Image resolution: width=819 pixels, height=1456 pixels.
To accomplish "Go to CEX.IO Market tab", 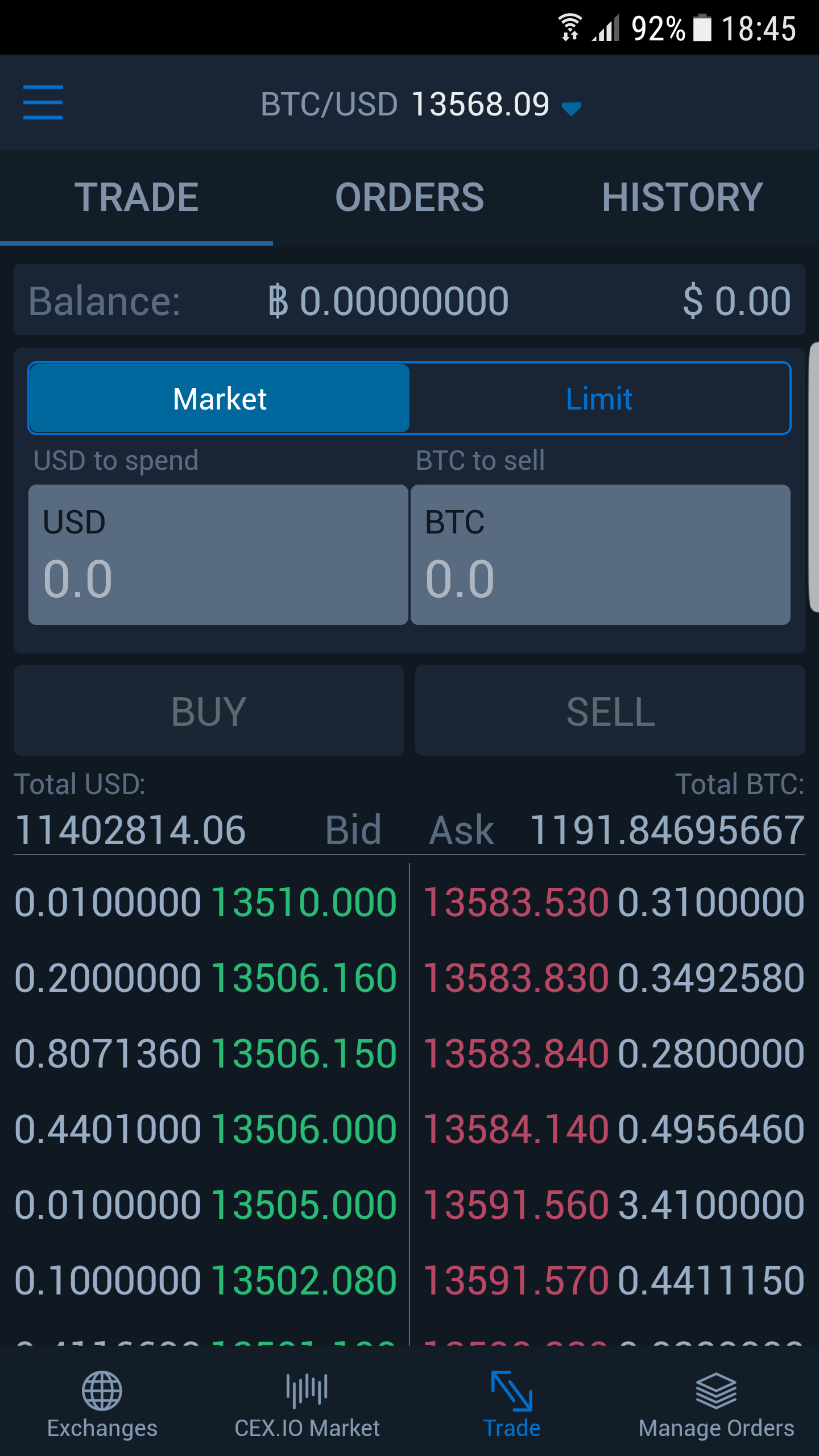I will point(307,1403).
